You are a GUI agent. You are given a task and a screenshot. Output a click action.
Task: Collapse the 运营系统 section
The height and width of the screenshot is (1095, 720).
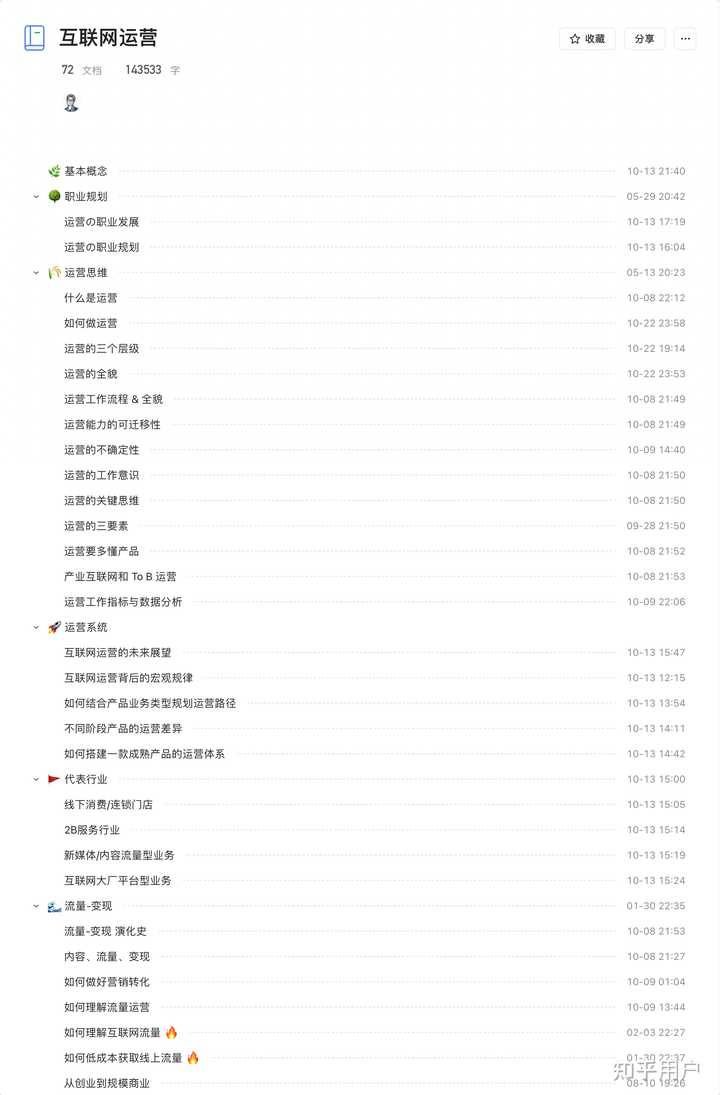(36, 628)
